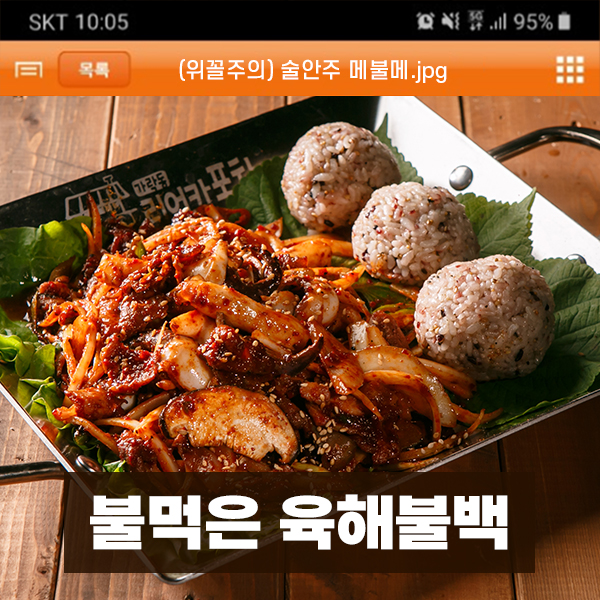Open the grid menu icon
The width and height of the screenshot is (600, 600).
coord(570,70)
